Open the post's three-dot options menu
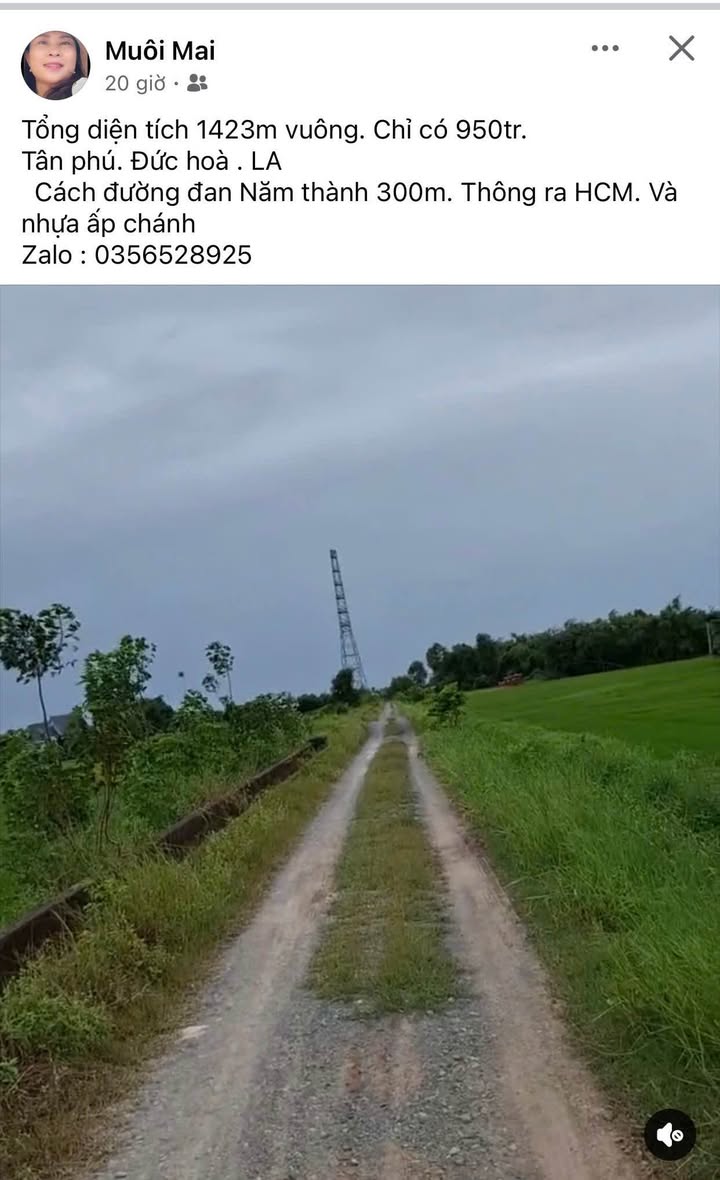 coord(605,48)
